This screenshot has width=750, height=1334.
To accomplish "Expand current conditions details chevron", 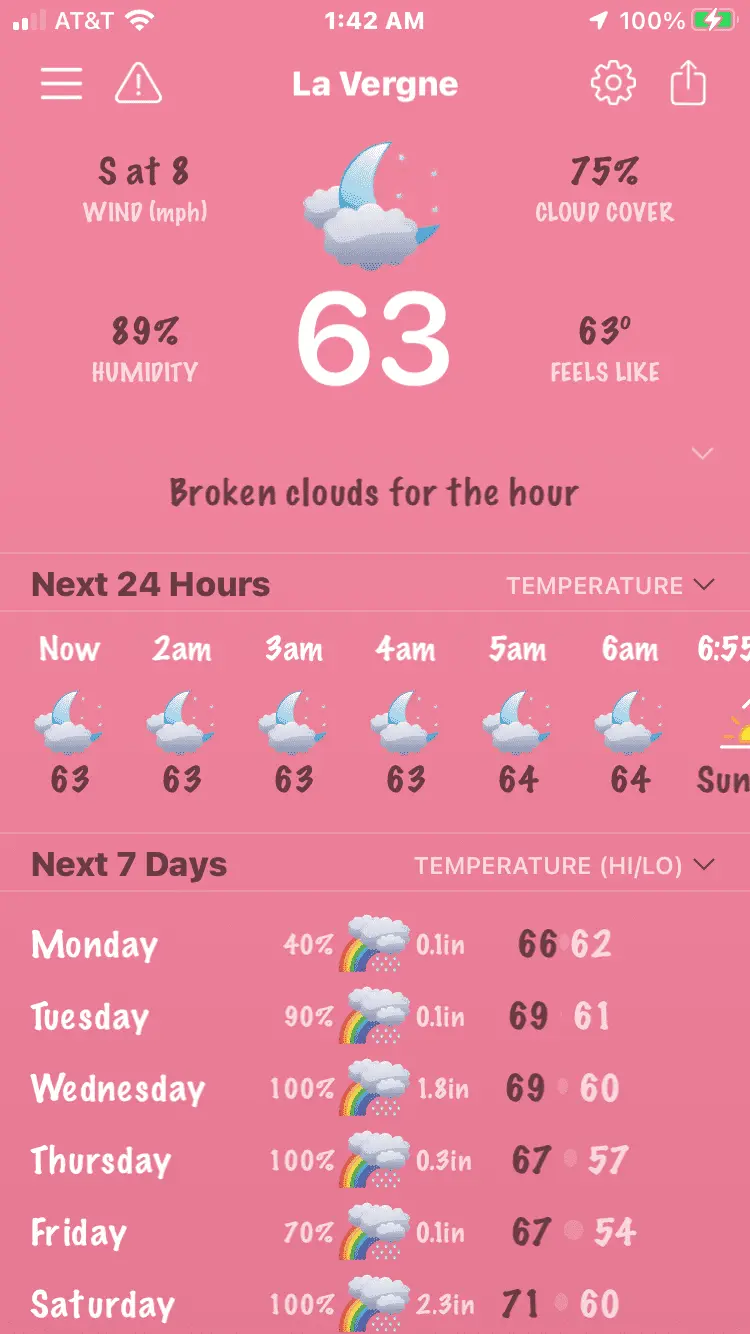I will pyautogui.click(x=703, y=454).
